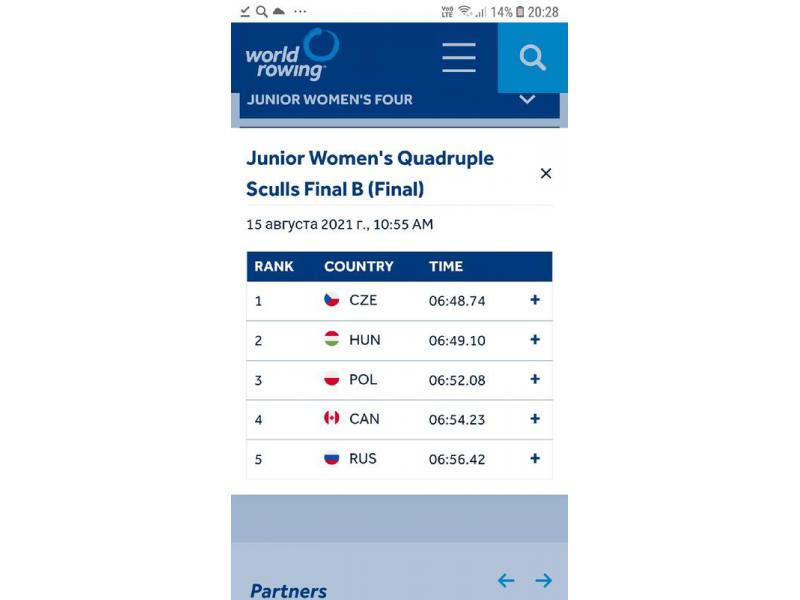Open the search magnifier button
The height and width of the screenshot is (600, 800).
tap(533, 58)
